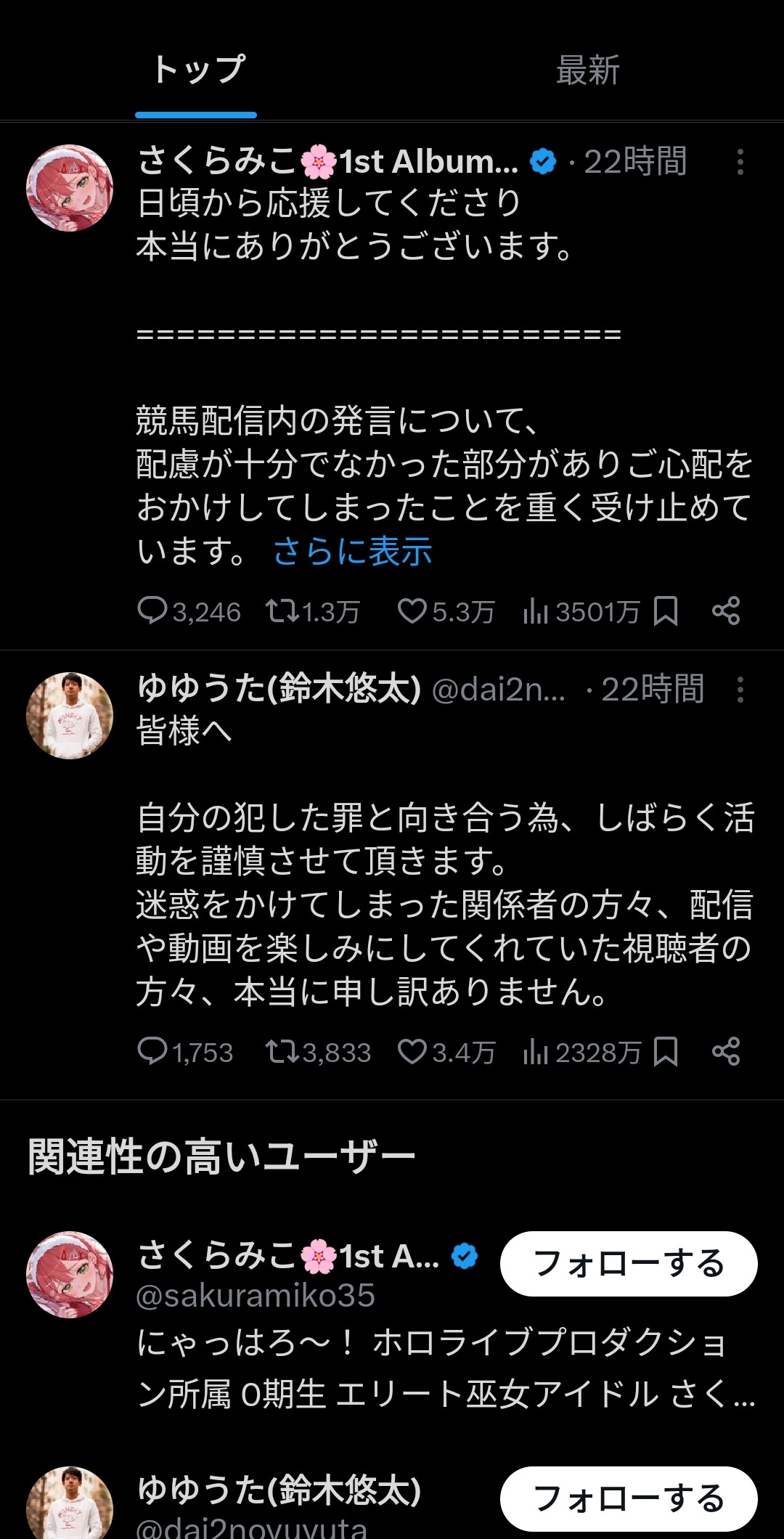View view-count analytics on ゆゆうた's post
Screen dimensions: 784x1539
(x=581, y=1051)
